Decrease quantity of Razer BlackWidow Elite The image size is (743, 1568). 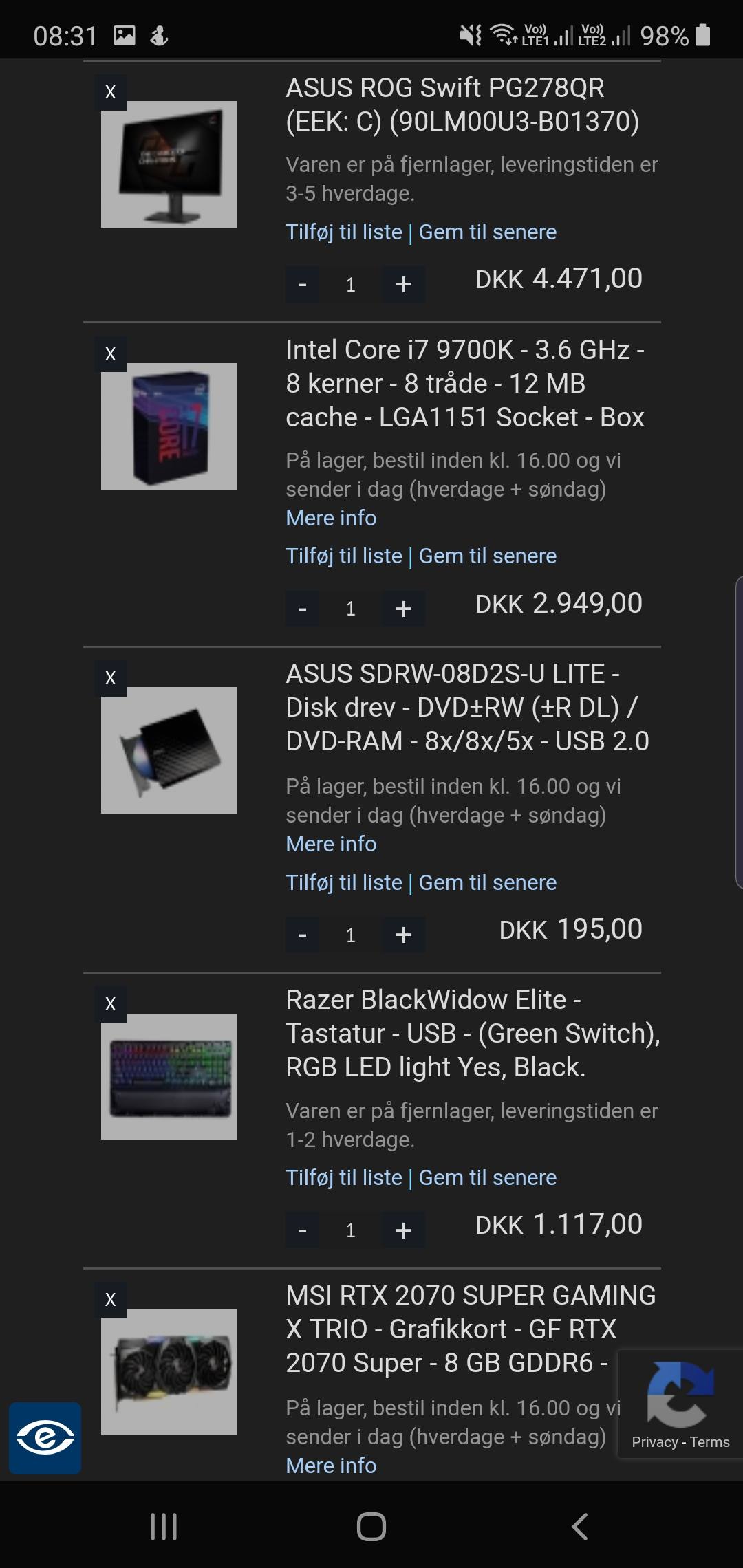coord(302,1230)
